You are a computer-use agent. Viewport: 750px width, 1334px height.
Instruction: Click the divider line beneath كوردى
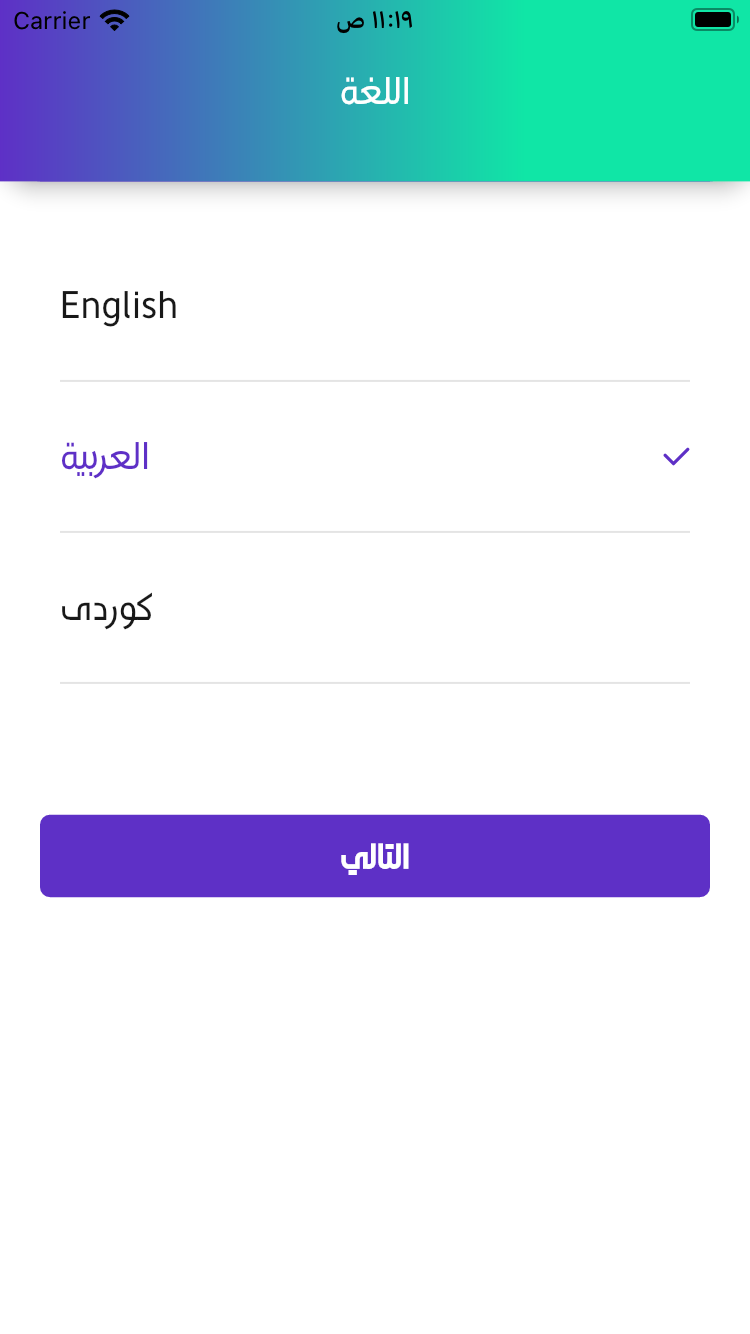click(x=374, y=683)
